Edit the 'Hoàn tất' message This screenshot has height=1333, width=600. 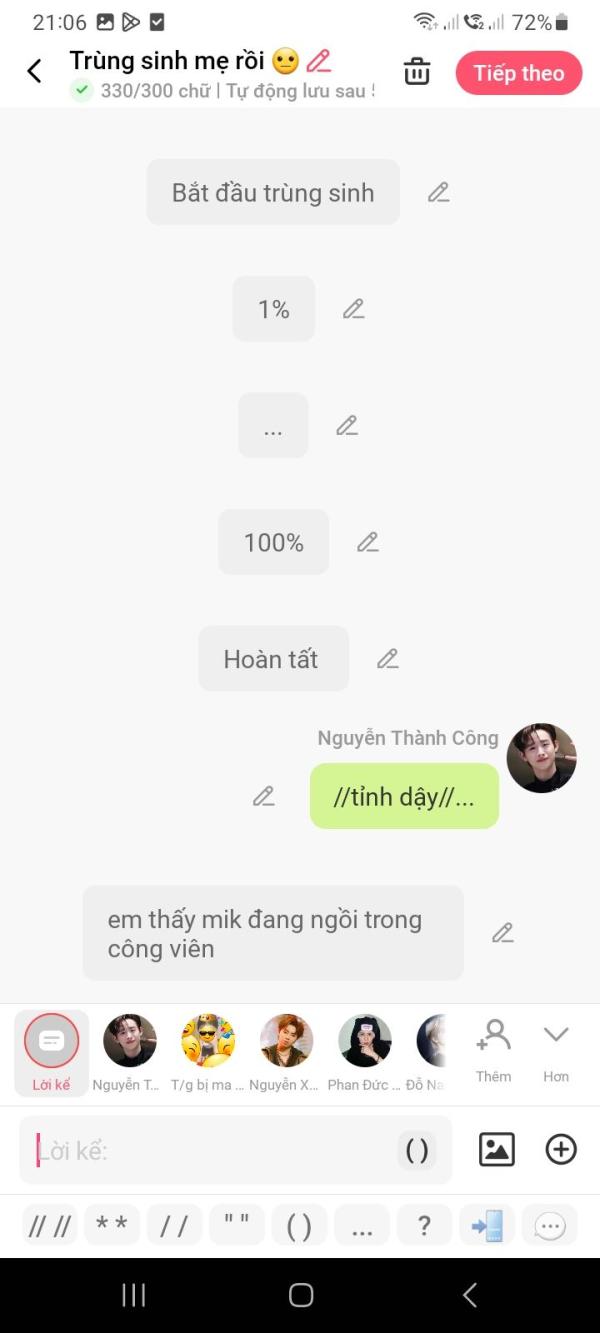pyautogui.click(x=388, y=659)
